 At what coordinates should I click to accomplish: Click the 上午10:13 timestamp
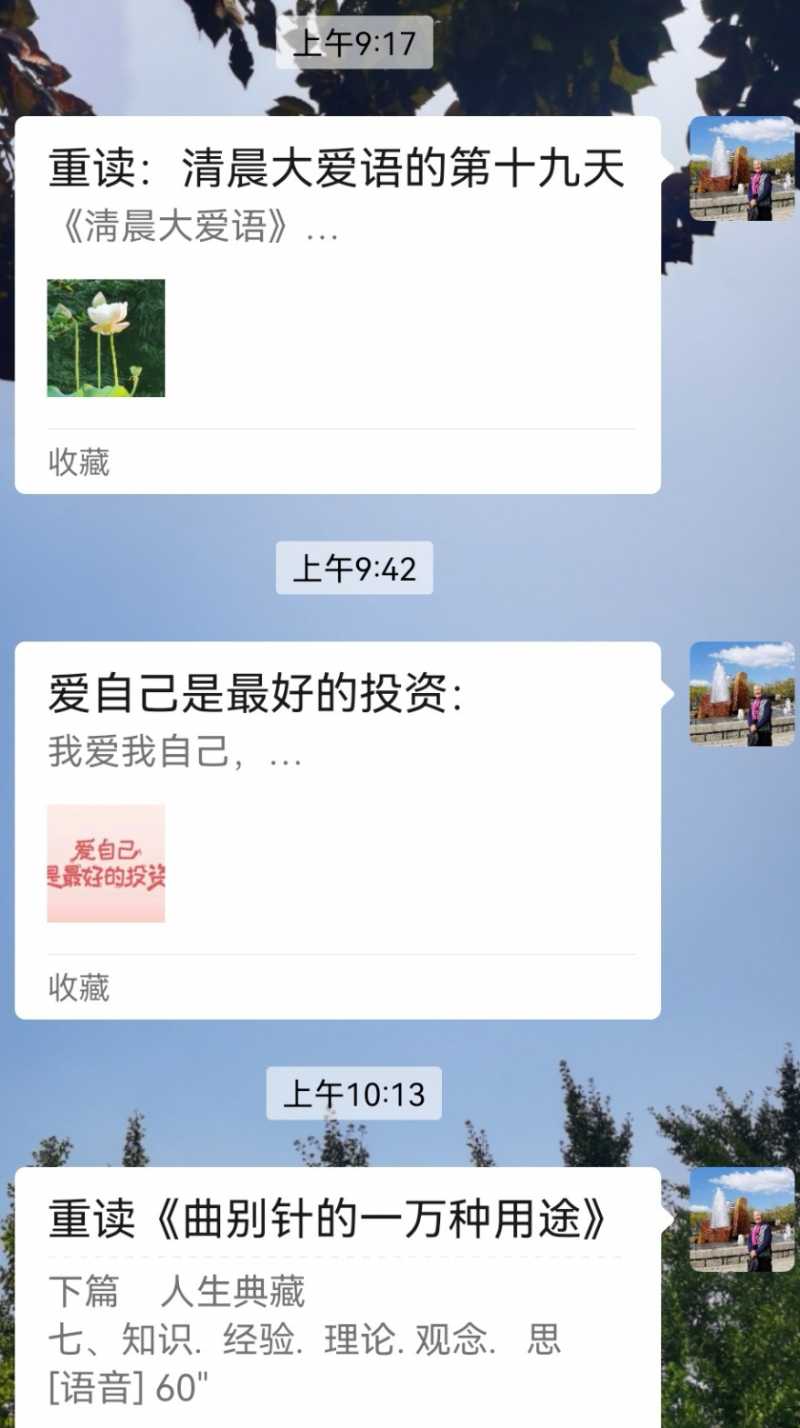point(352,1094)
